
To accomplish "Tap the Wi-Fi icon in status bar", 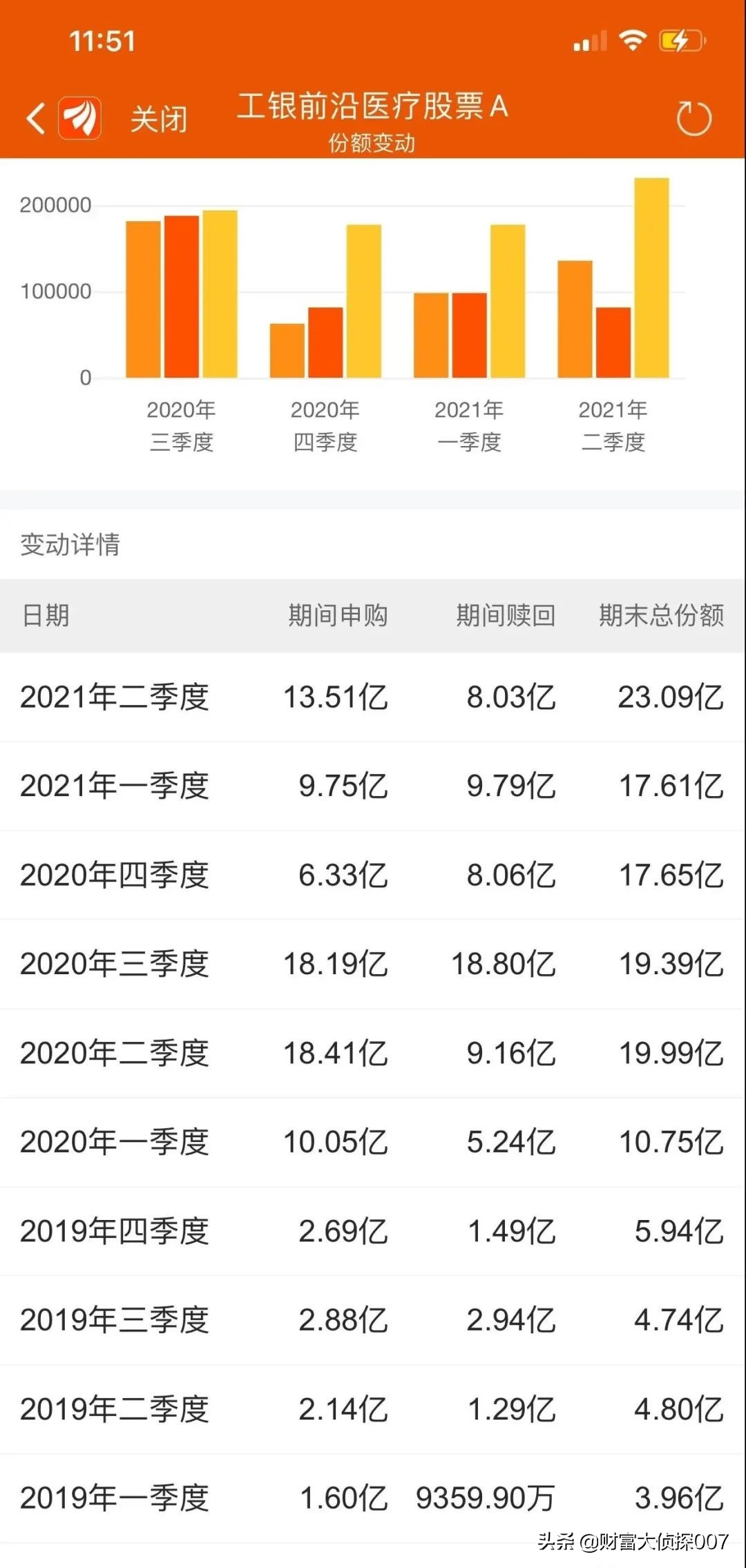I will [x=633, y=41].
